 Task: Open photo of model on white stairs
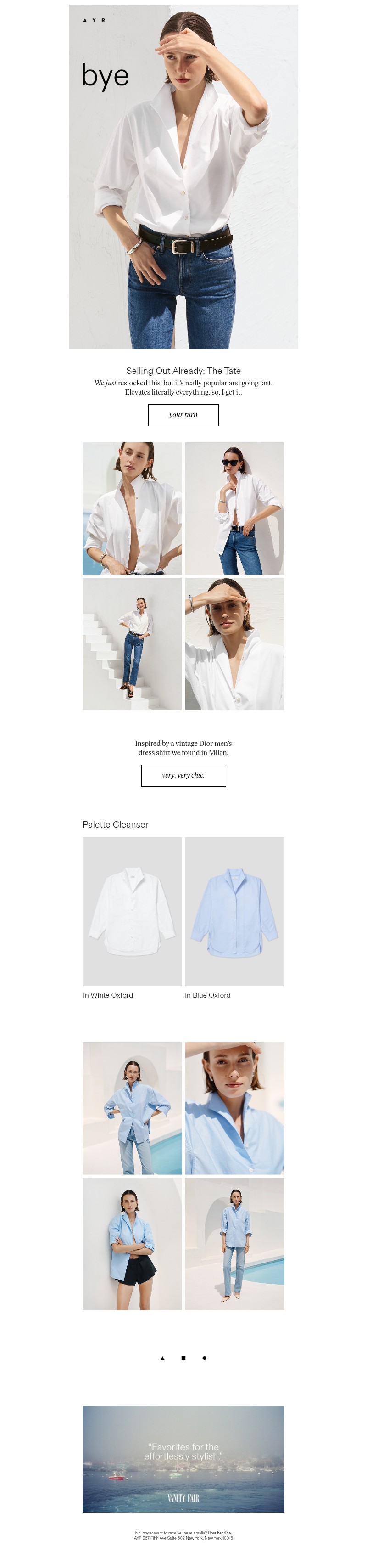[x=132, y=643]
